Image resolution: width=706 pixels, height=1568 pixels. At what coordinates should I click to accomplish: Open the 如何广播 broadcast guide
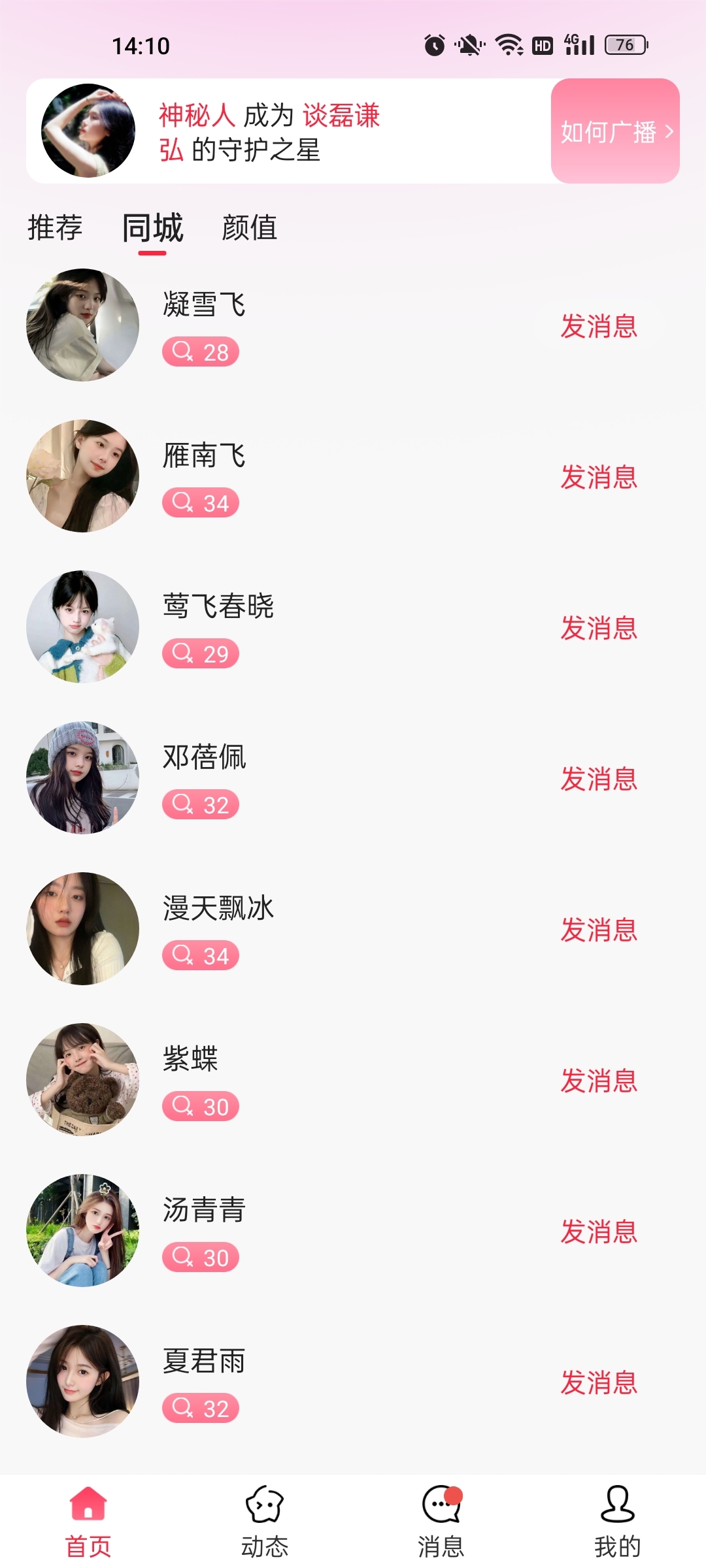pos(615,131)
